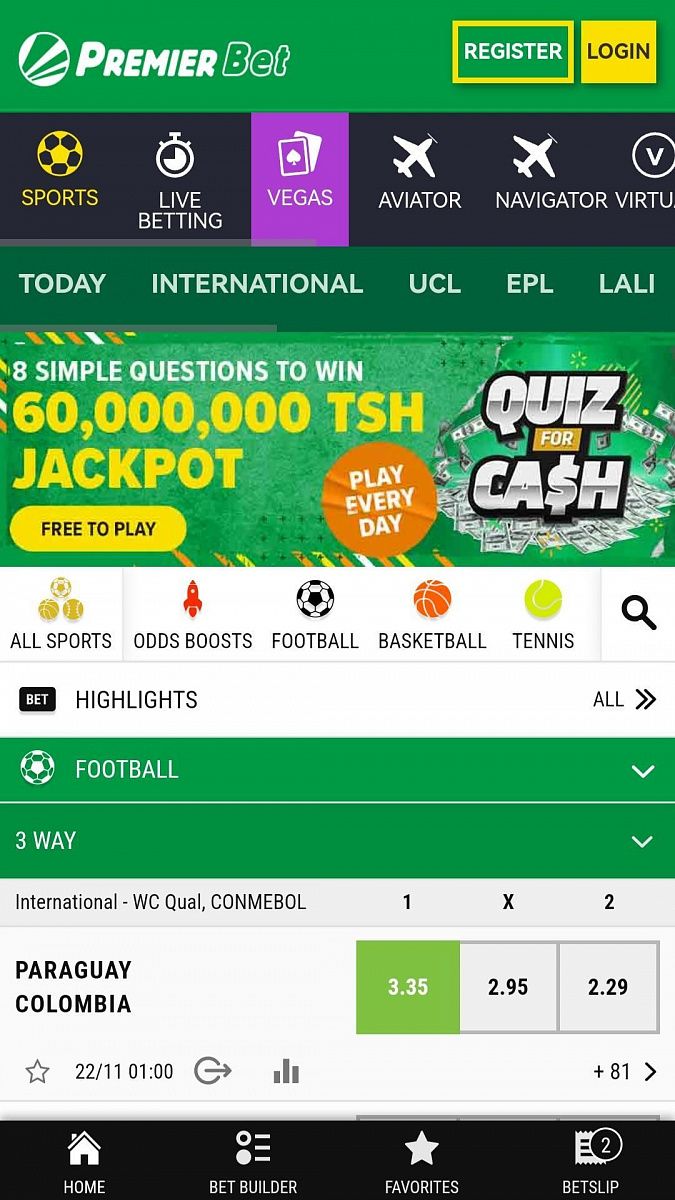This screenshot has height=1200, width=675.
Task: Open the 3 Way market dropdown
Action: pyautogui.click(x=643, y=842)
